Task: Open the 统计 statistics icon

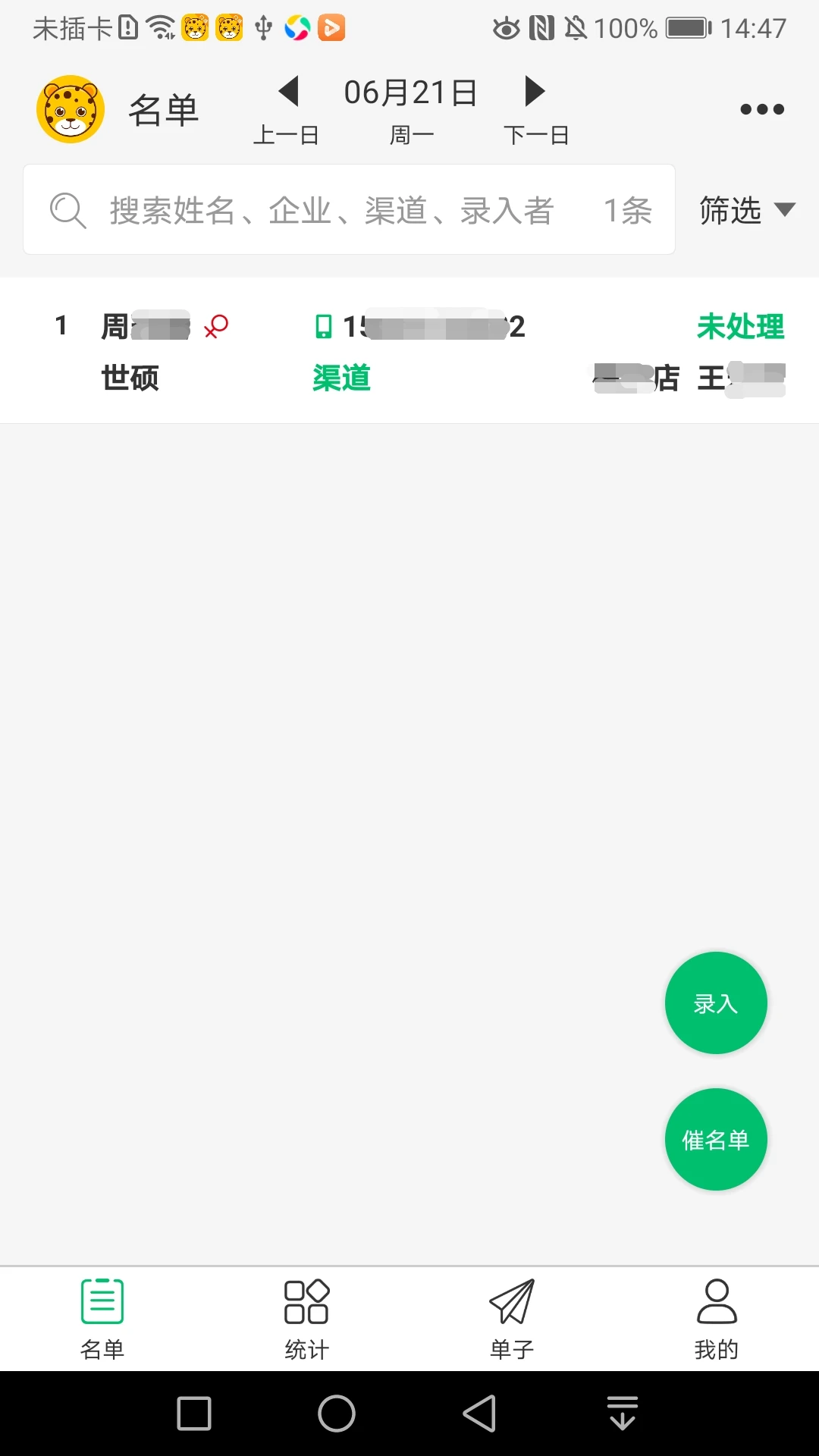Action: [x=306, y=1299]
